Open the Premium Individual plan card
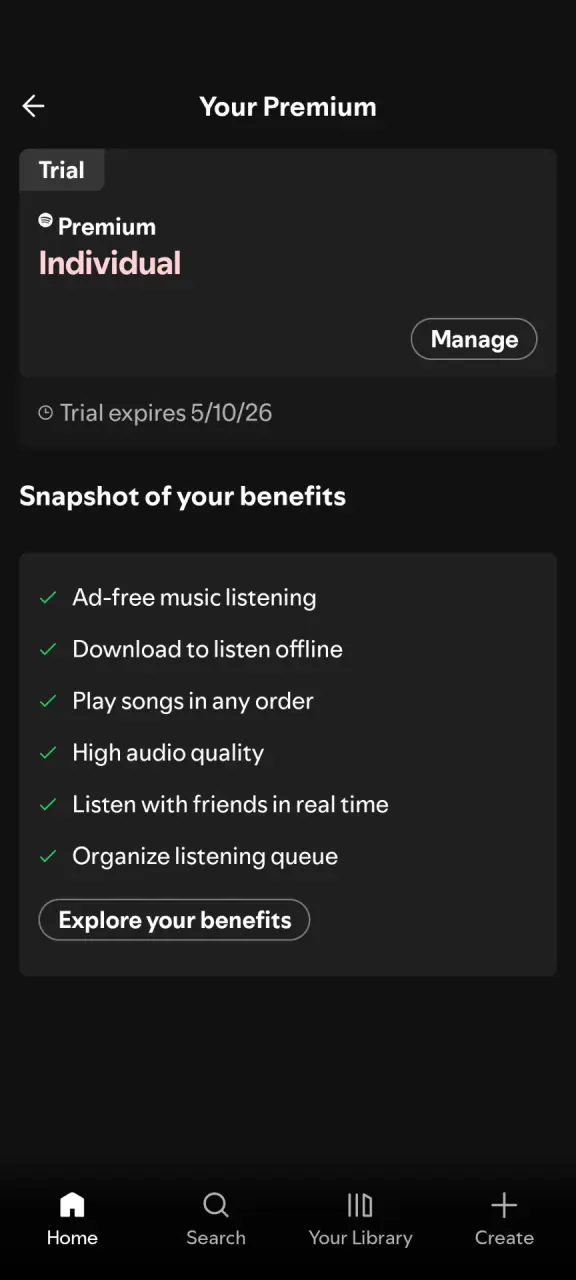Image resolution: width=576 pixels, height=1280 pixels. (288, 263)
